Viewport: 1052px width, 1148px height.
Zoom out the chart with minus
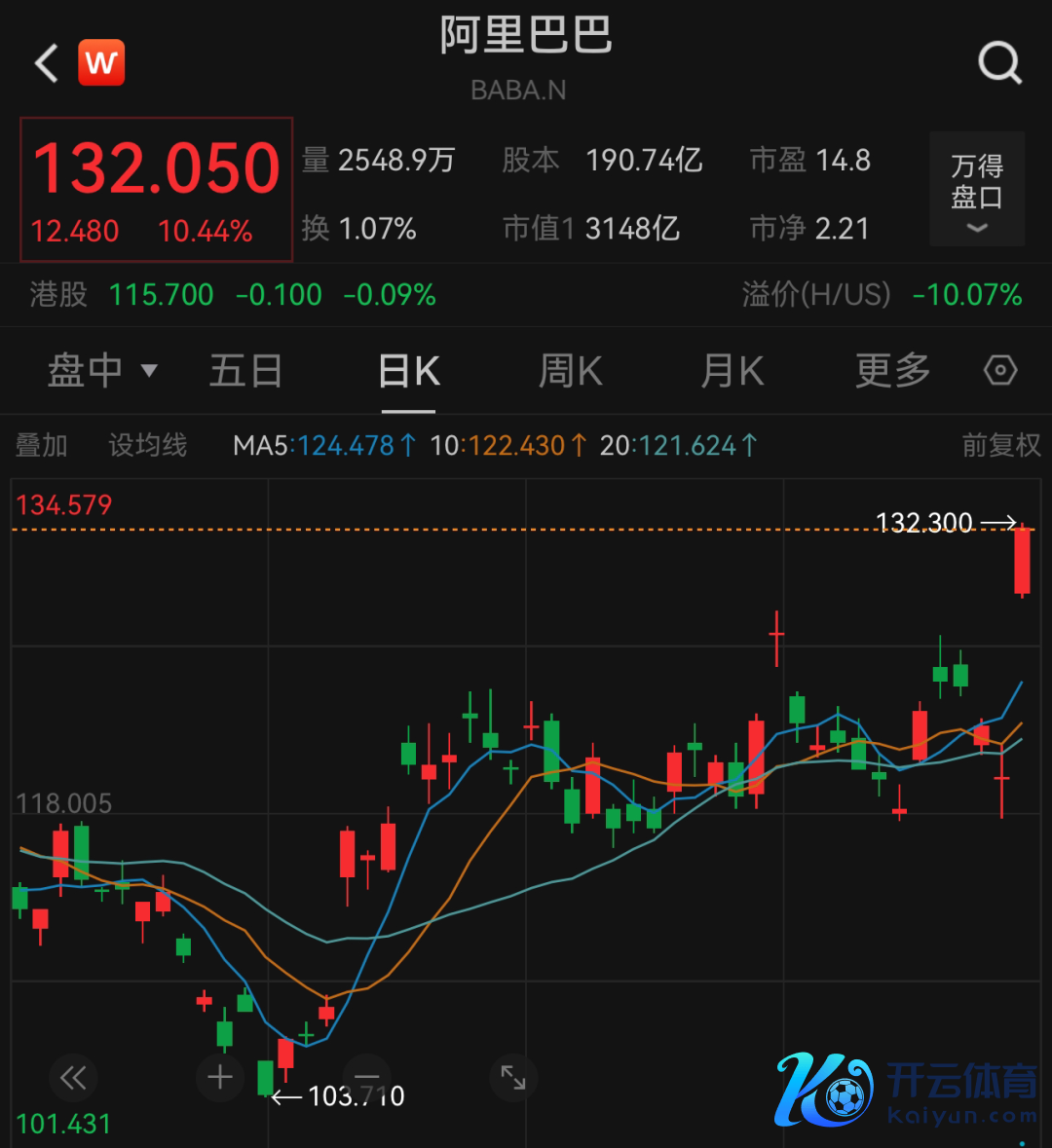366,1078
